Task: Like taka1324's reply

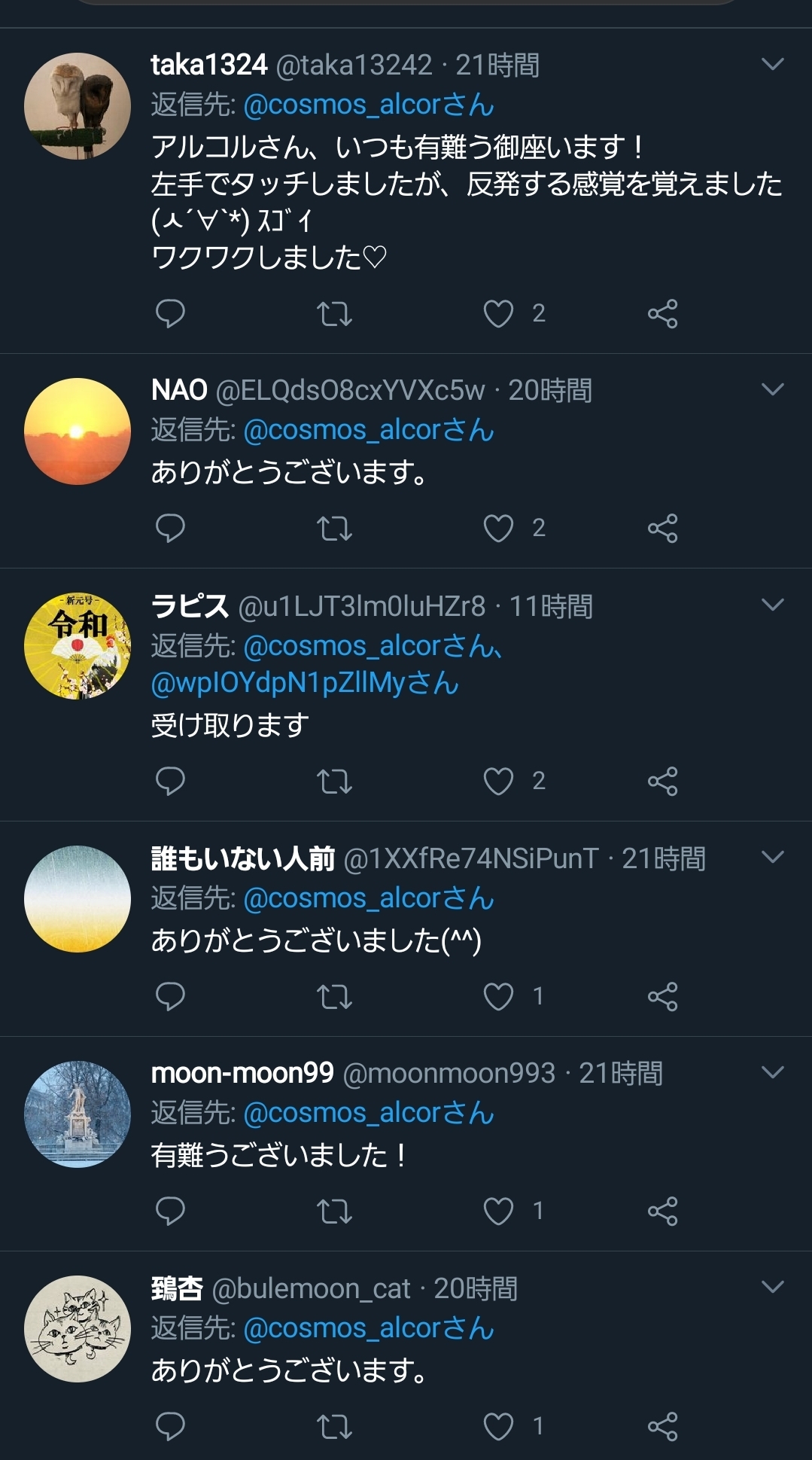Action: point(498,313)
